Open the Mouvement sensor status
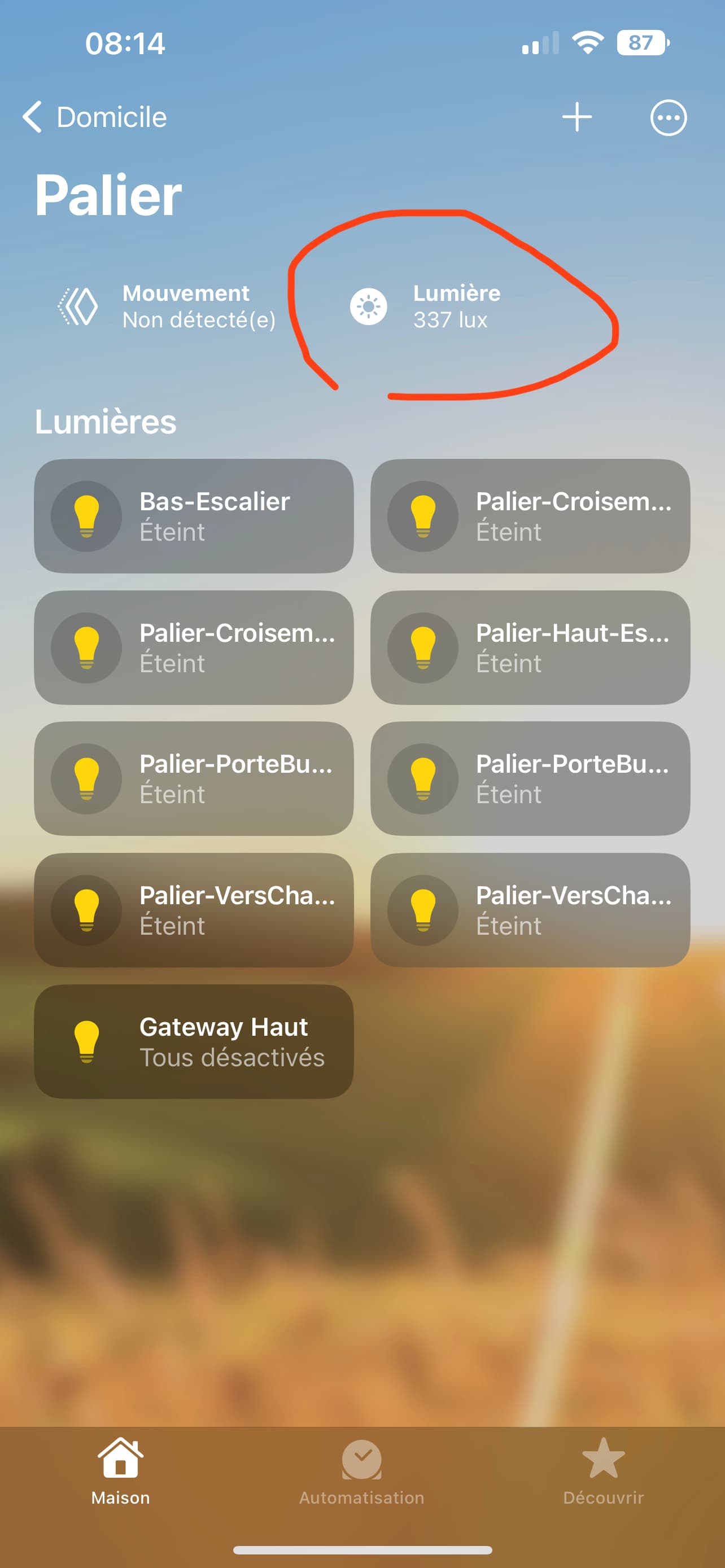The width and height of the screenshot is (725, 1568). coord(167,306)
